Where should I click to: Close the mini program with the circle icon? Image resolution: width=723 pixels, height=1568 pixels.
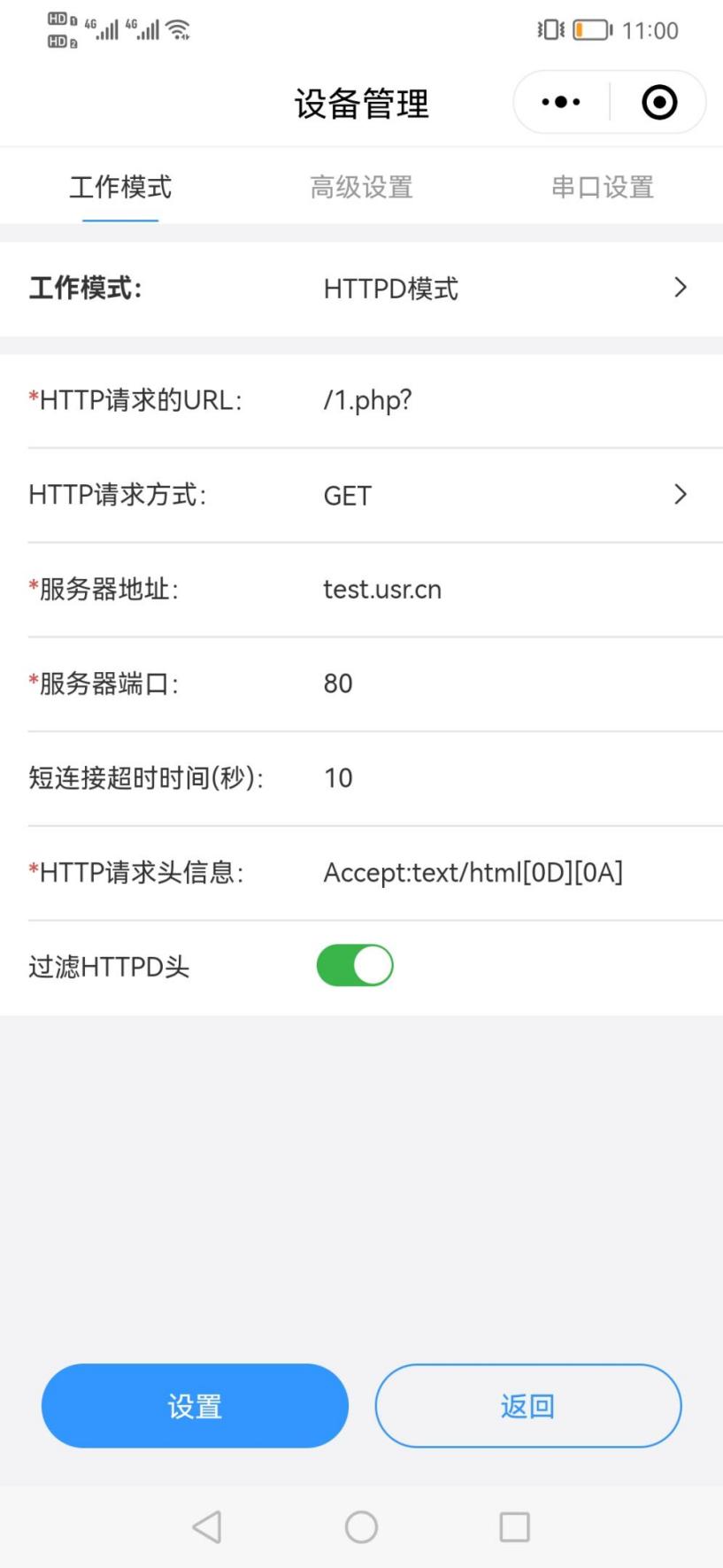(x=659, y=103)
